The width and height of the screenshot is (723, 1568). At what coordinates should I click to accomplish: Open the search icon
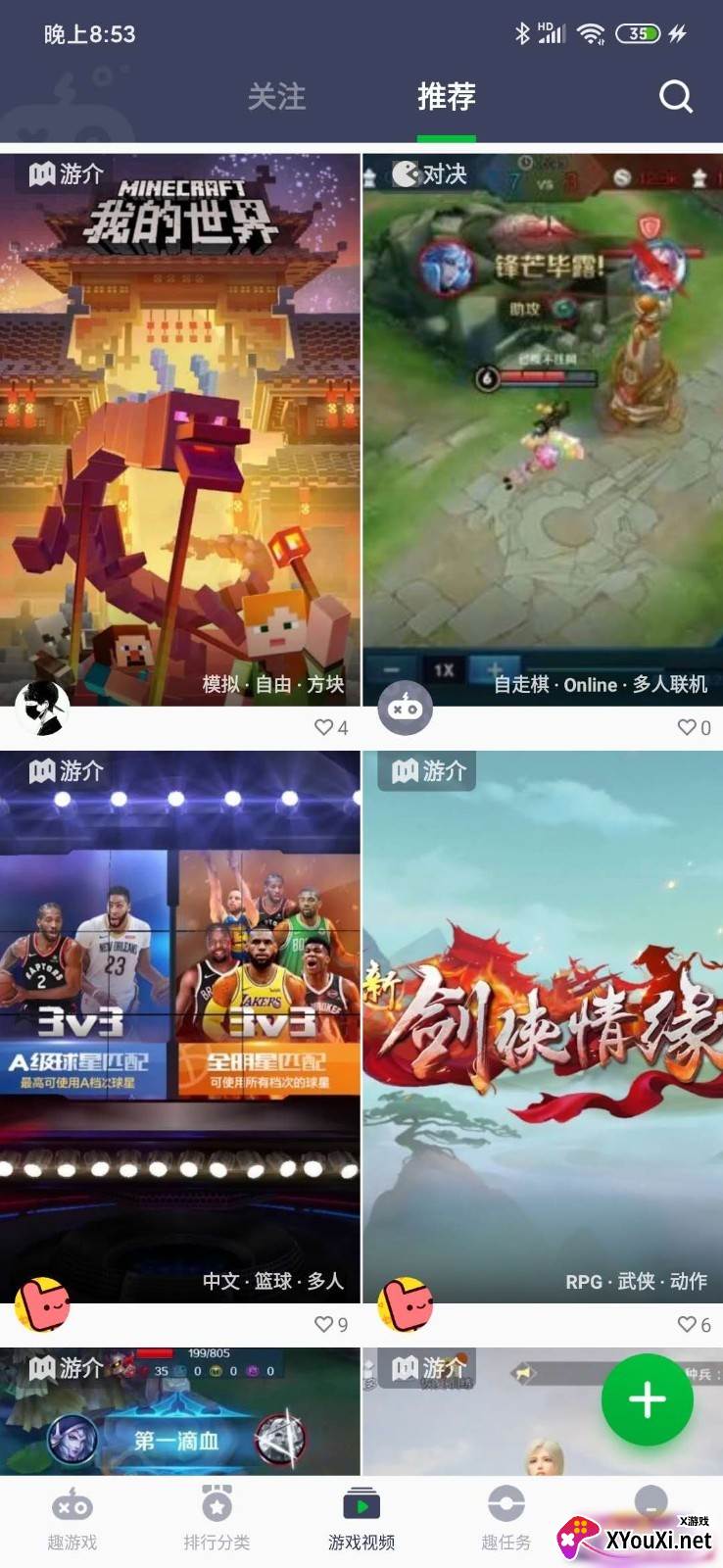675,96
